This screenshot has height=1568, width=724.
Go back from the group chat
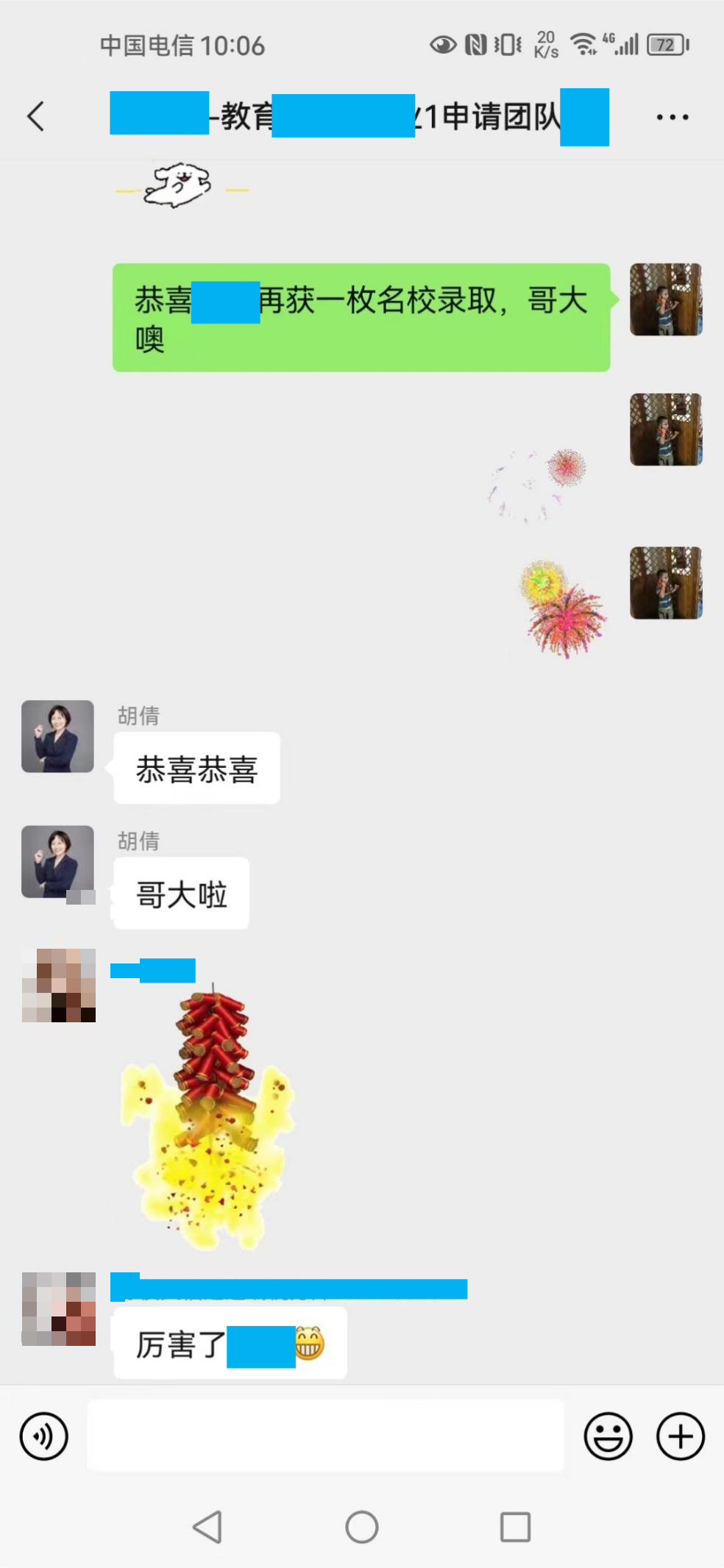point(35,116)
